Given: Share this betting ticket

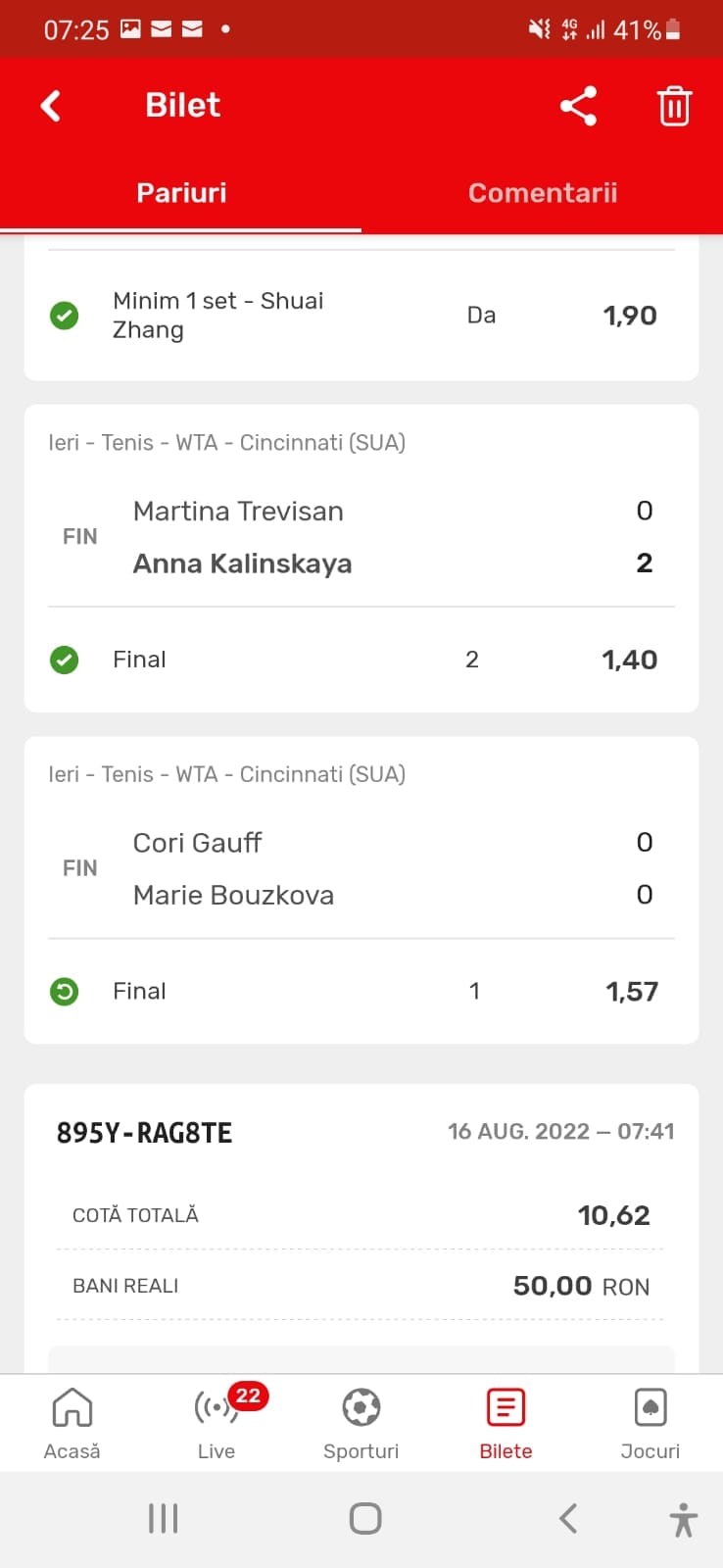Looking at the screenshot, I should coord(578,106).
